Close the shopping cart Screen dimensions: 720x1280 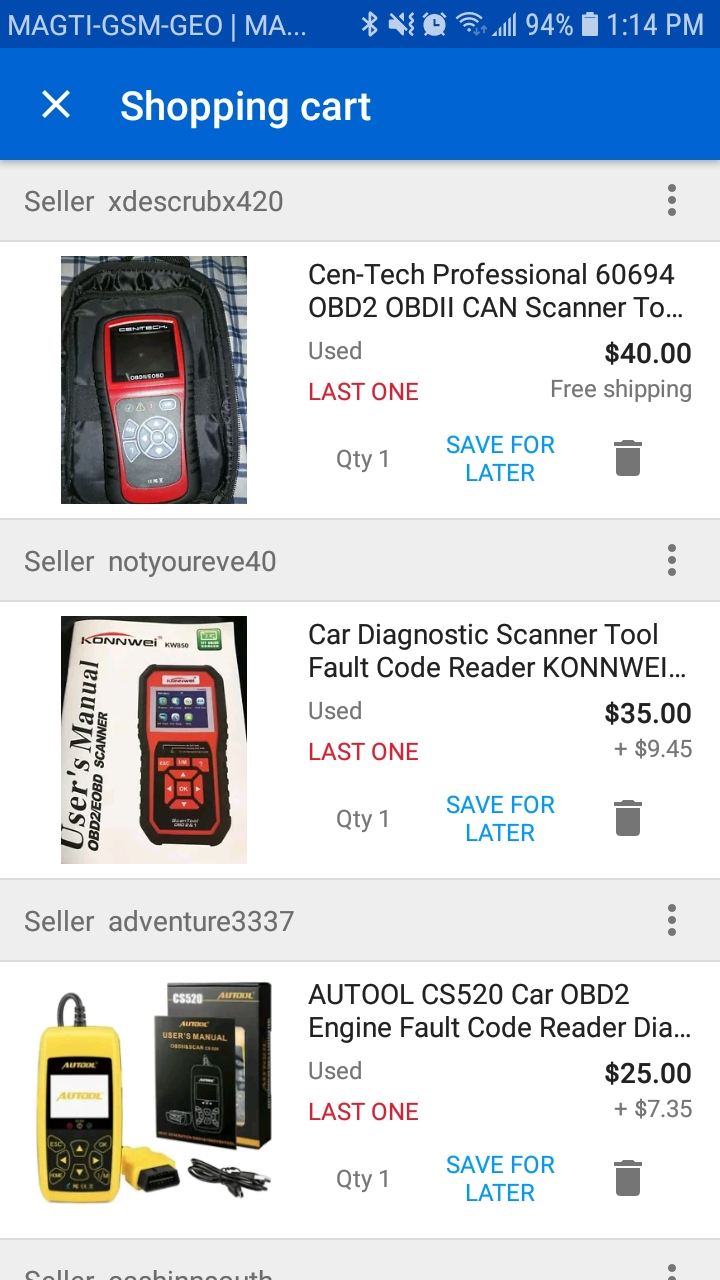pos(56,105)
